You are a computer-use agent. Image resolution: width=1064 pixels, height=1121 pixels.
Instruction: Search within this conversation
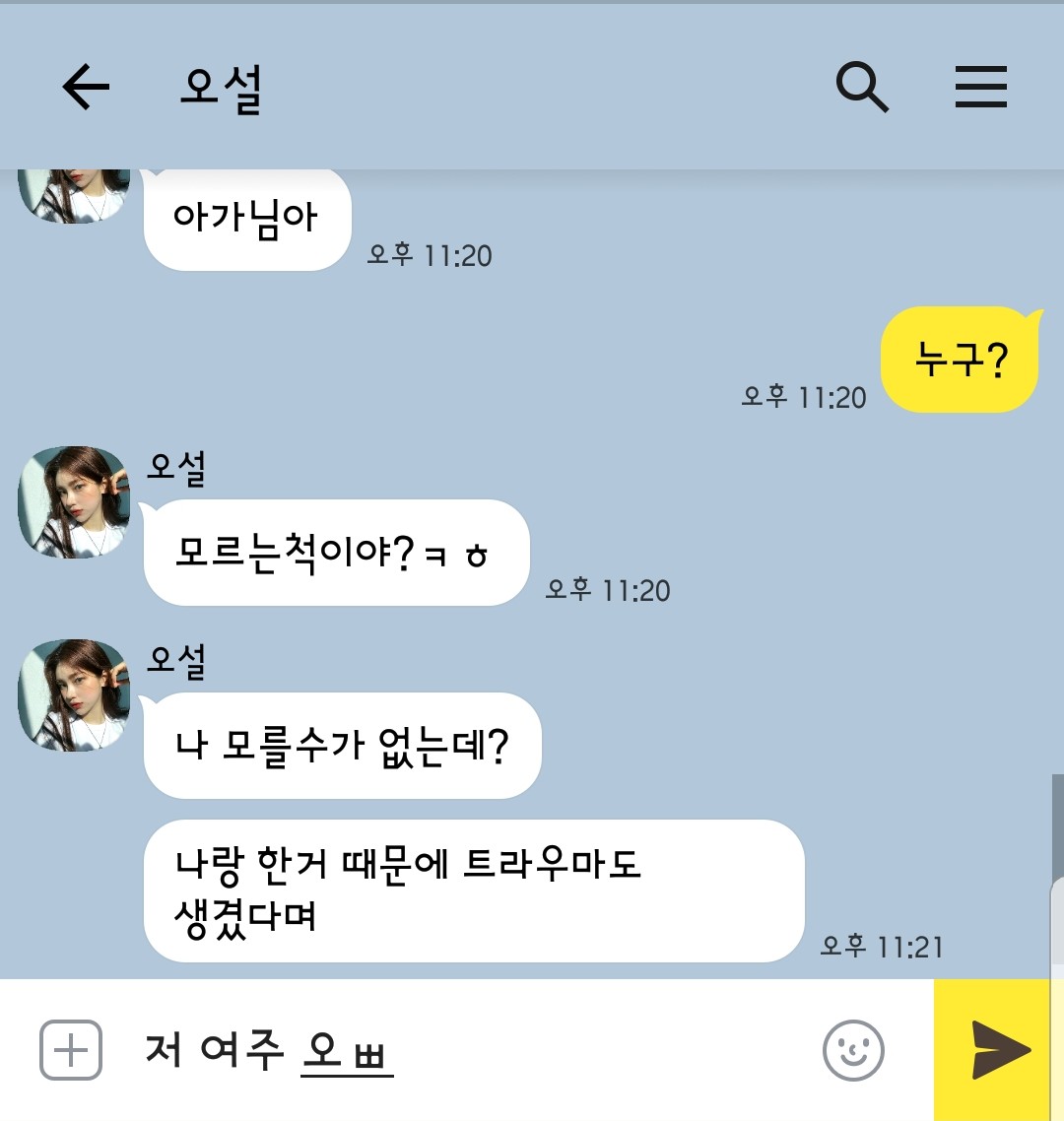coord(862,88)
